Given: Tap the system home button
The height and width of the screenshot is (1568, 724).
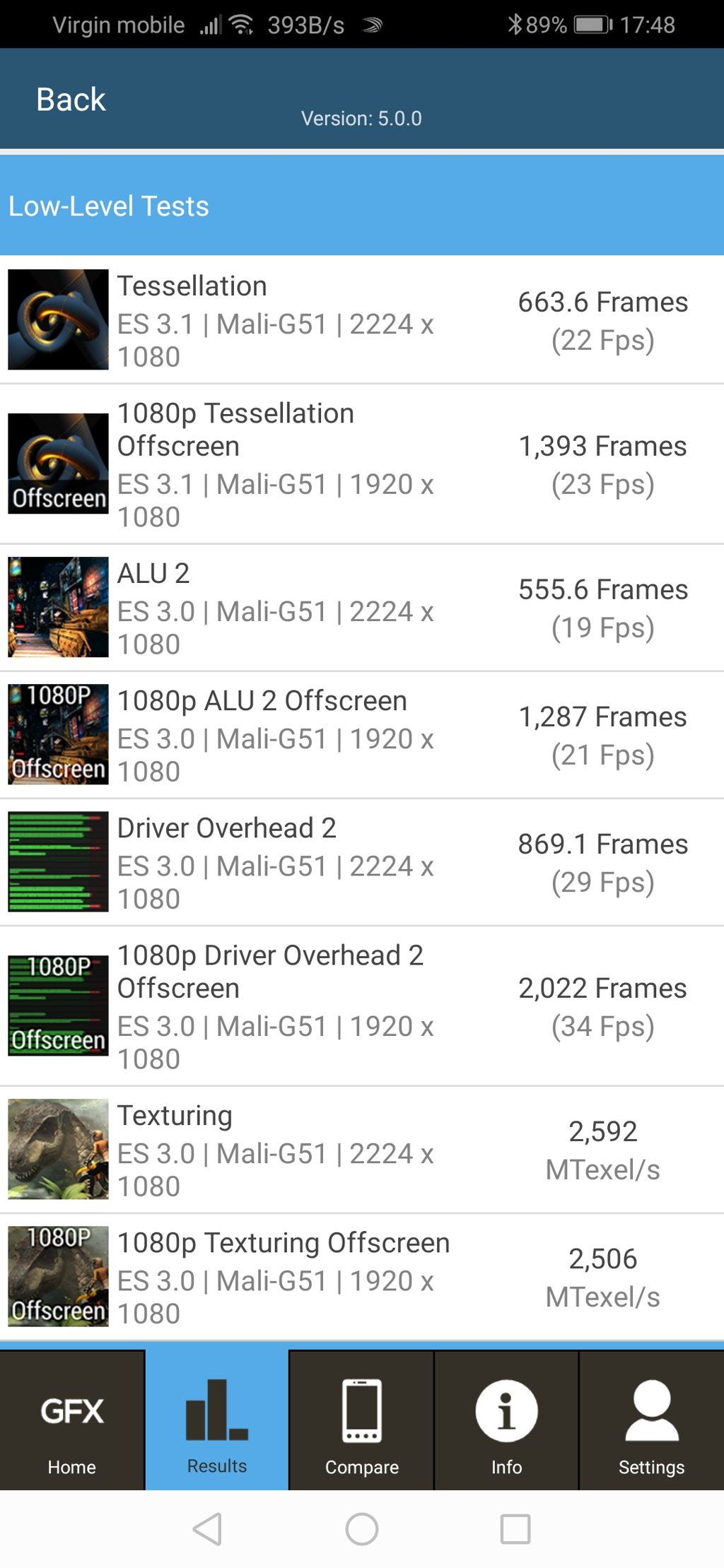Looking at the screenshot, I should (x=362, y=1529).
